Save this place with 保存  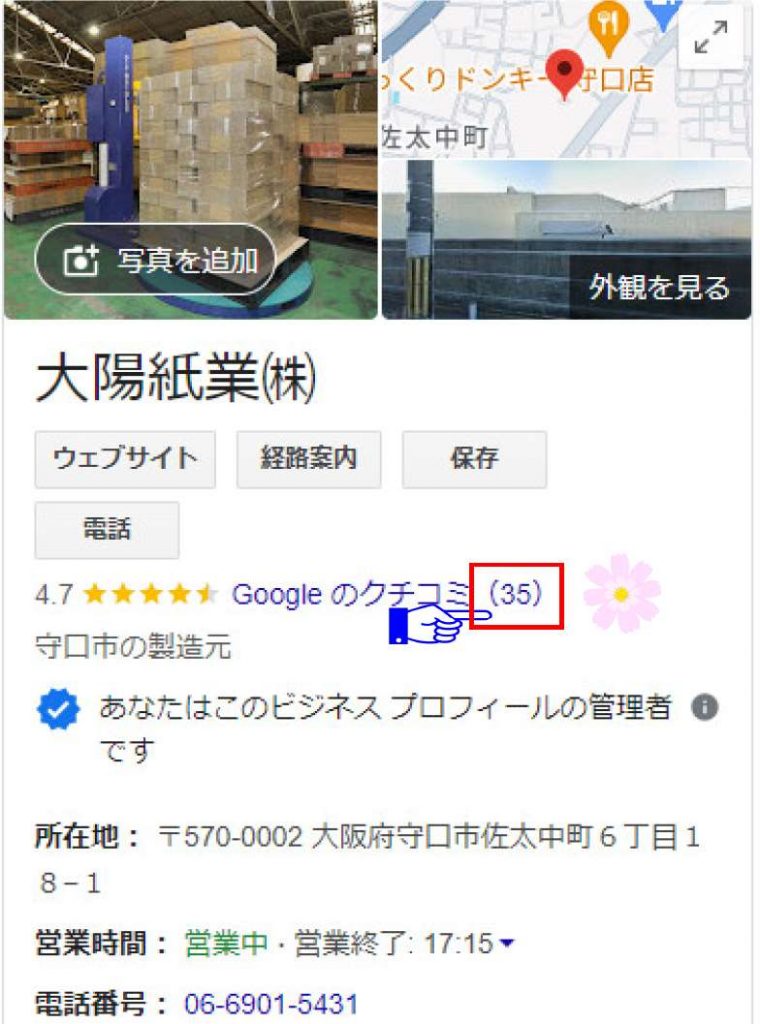(x=474, y=459)
